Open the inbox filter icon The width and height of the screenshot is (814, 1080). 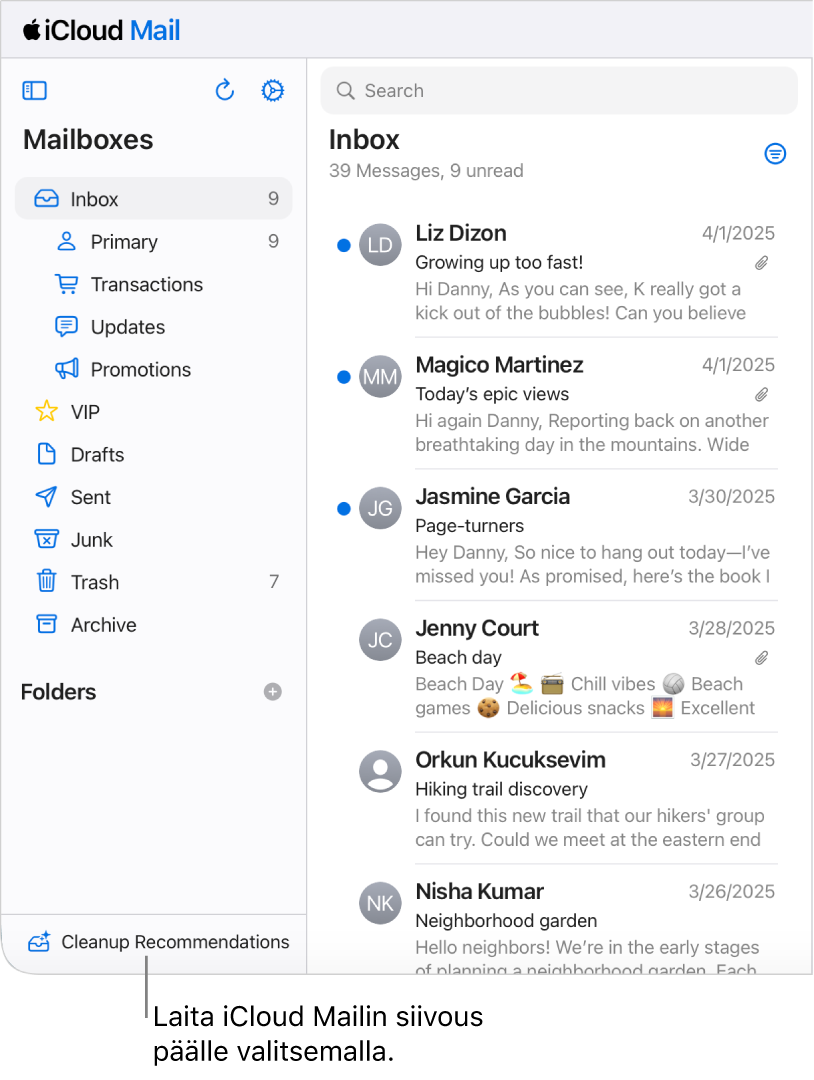[x=775, y=154]
